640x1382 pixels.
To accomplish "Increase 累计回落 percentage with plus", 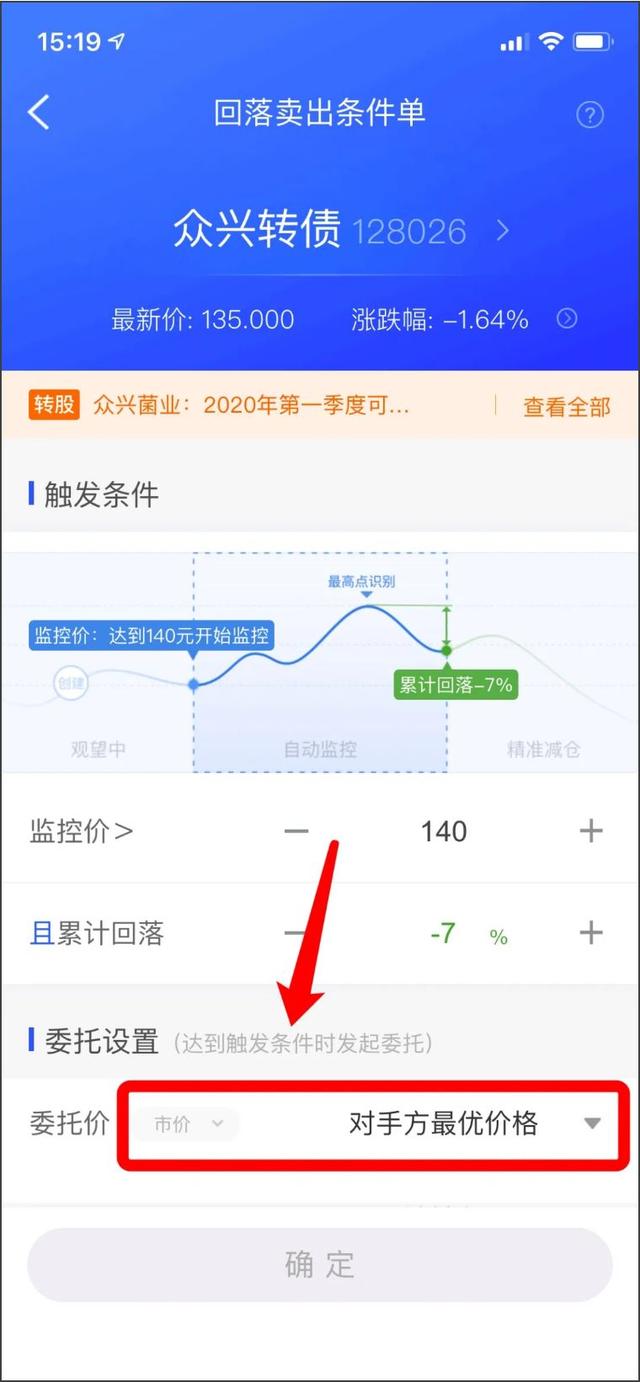I will (591, 934).
